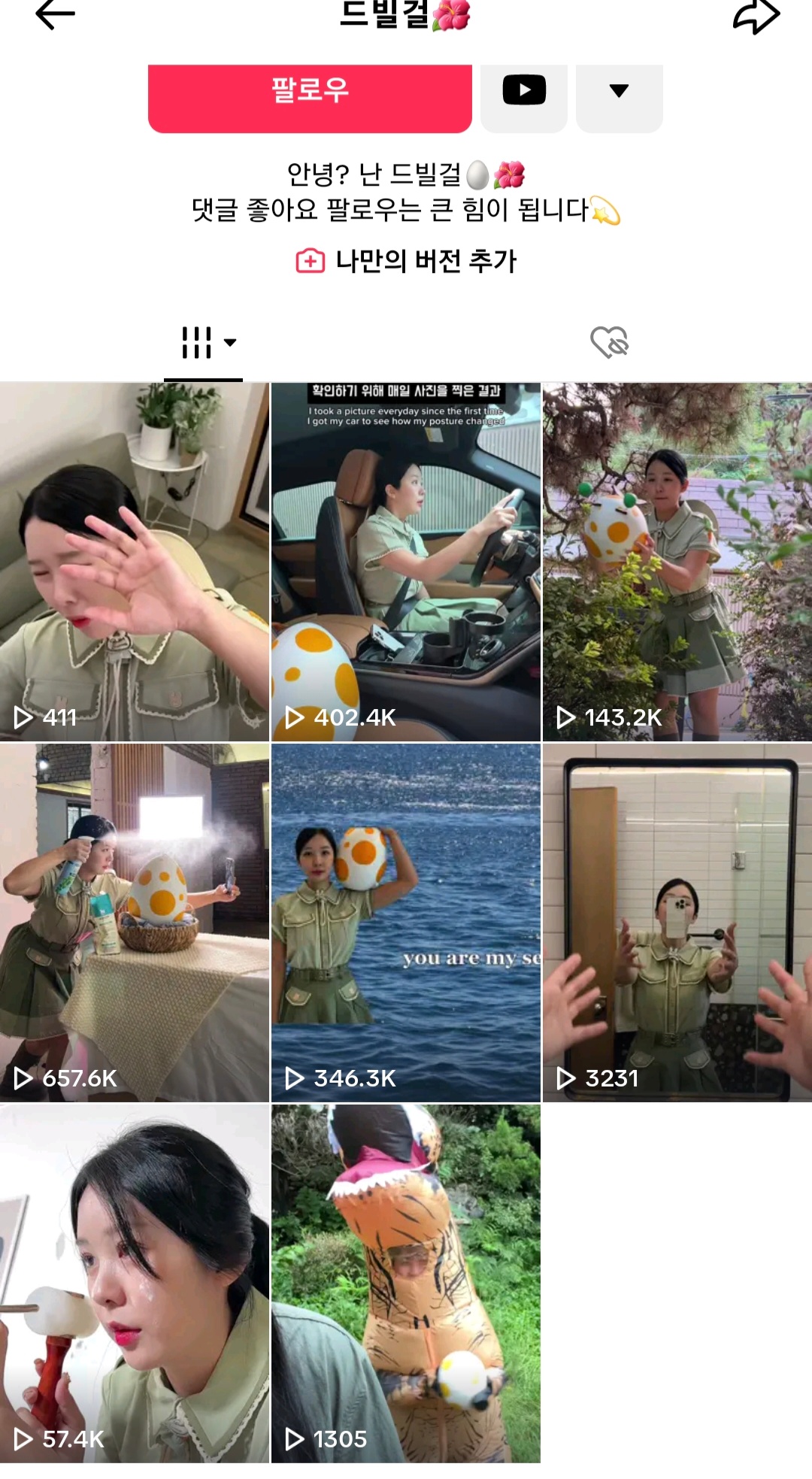This screenshot has width=812, height=1479.
Task: Select the videos grid tab
Action: point(204,343)
